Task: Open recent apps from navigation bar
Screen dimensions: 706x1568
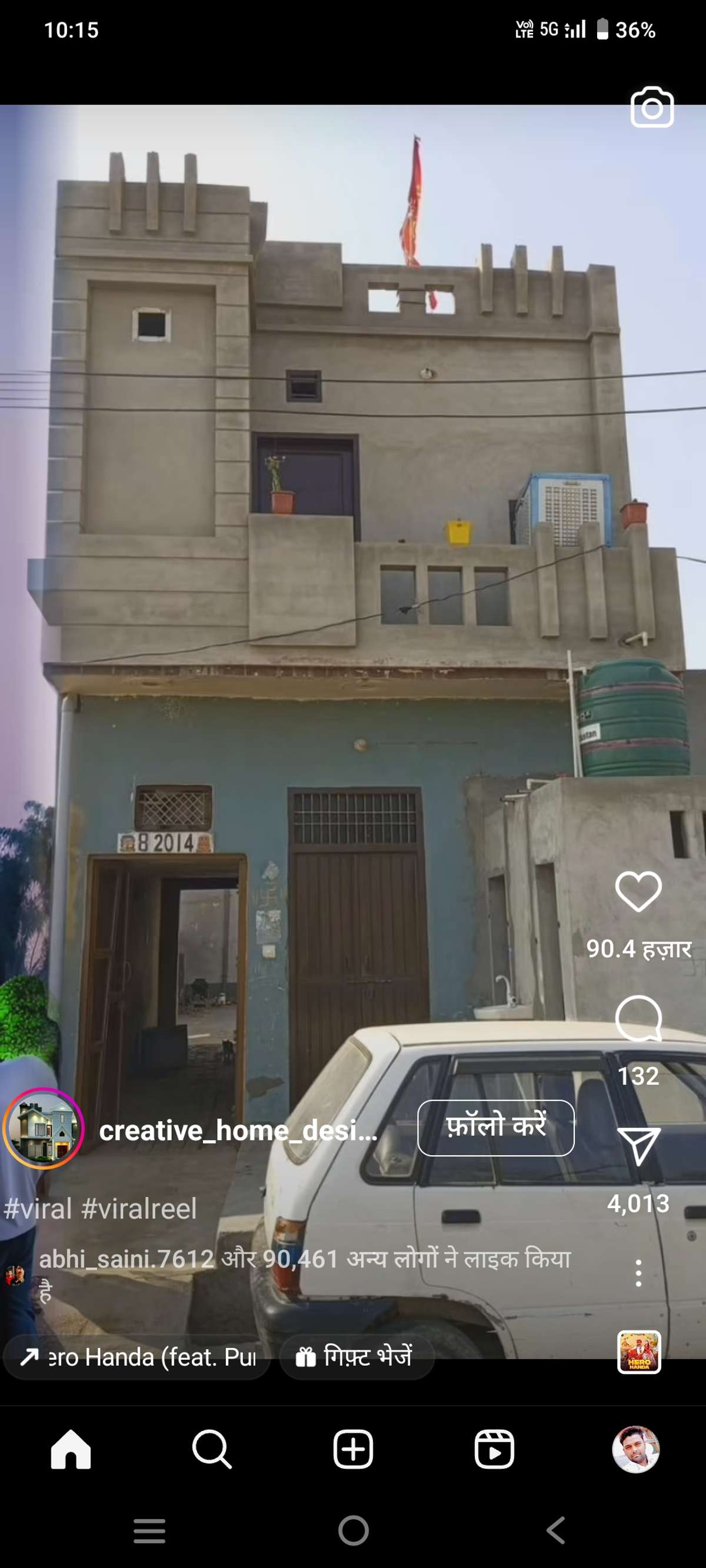Action: click(149, 1530)
